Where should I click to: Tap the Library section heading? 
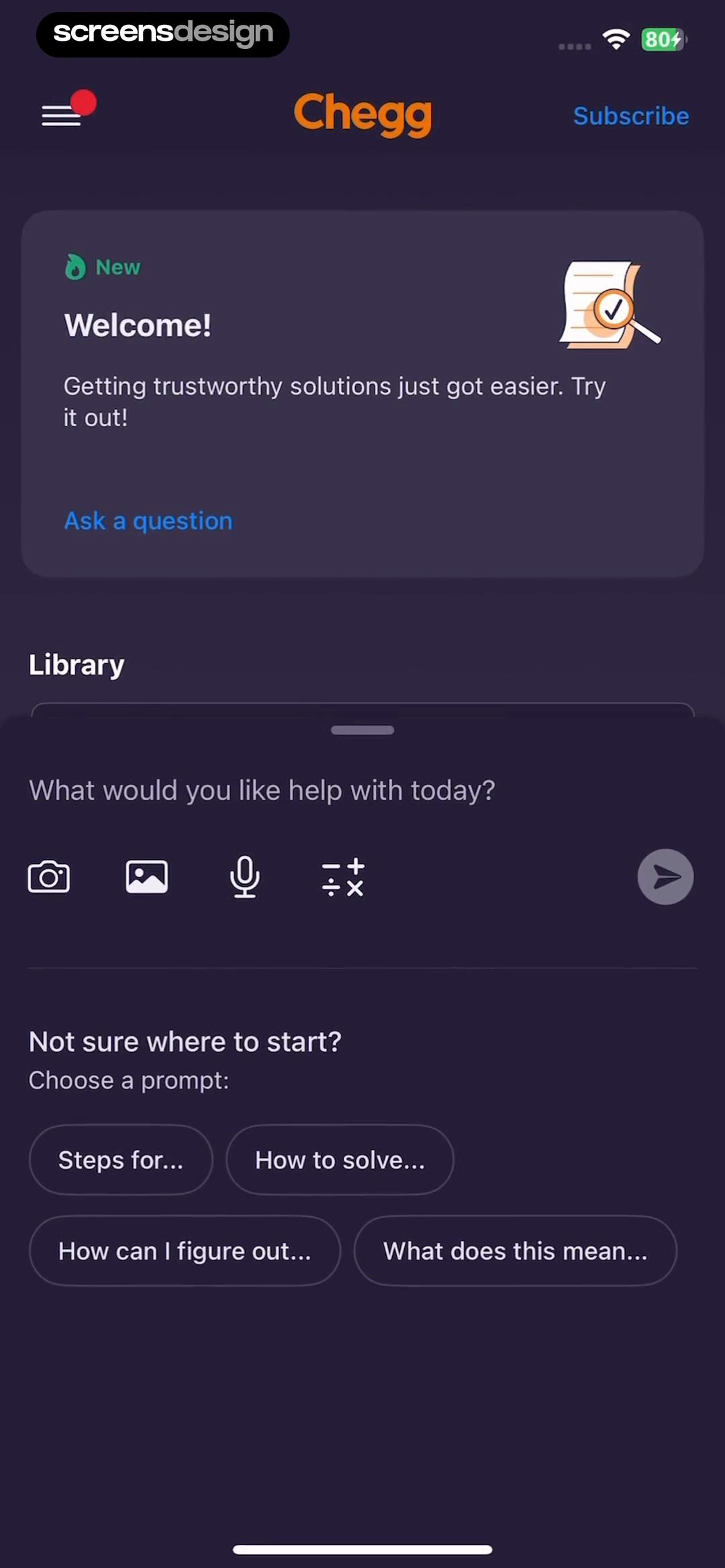[76, 664]
